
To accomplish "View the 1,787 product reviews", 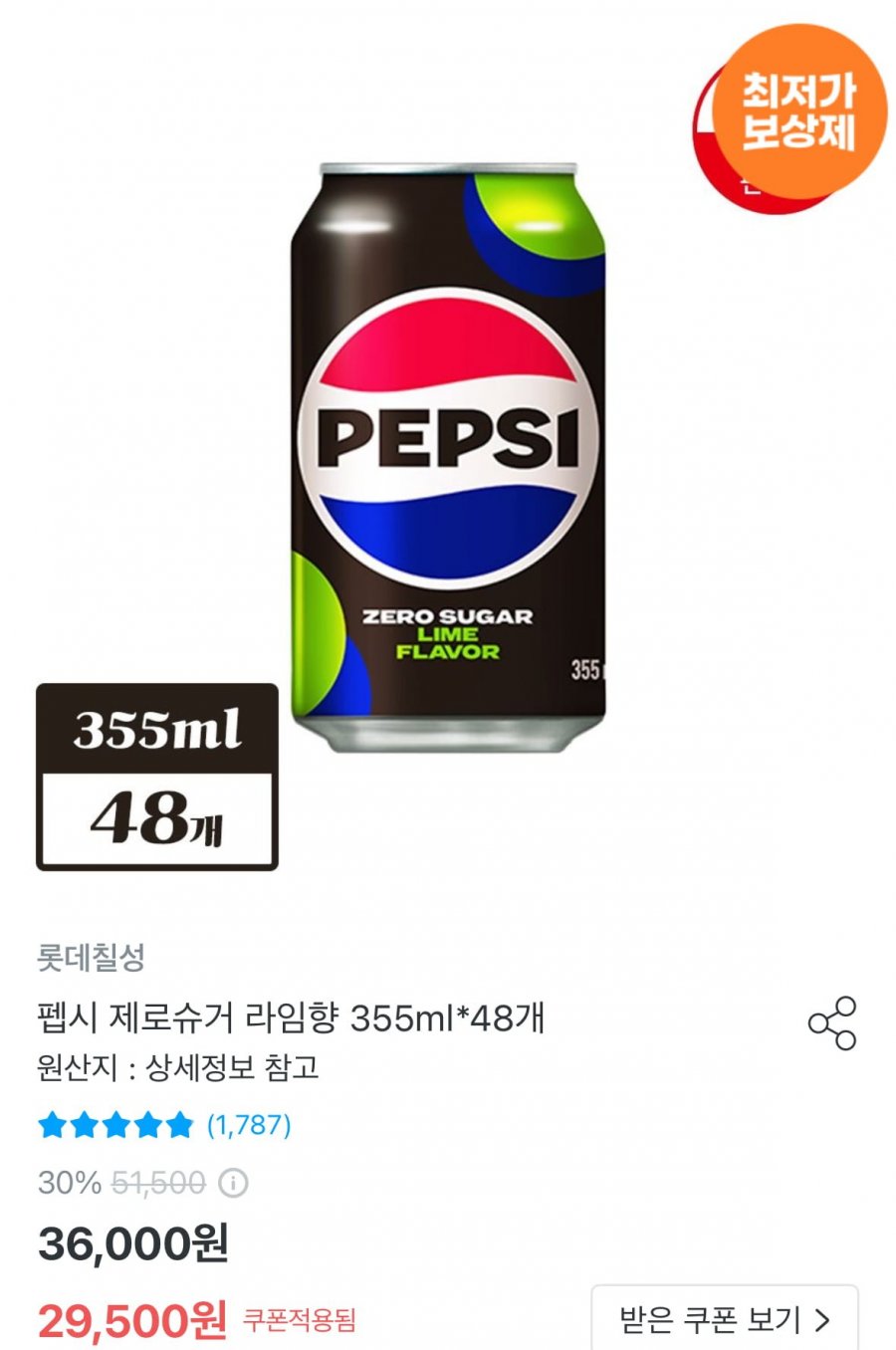I will click(248, 1125).
